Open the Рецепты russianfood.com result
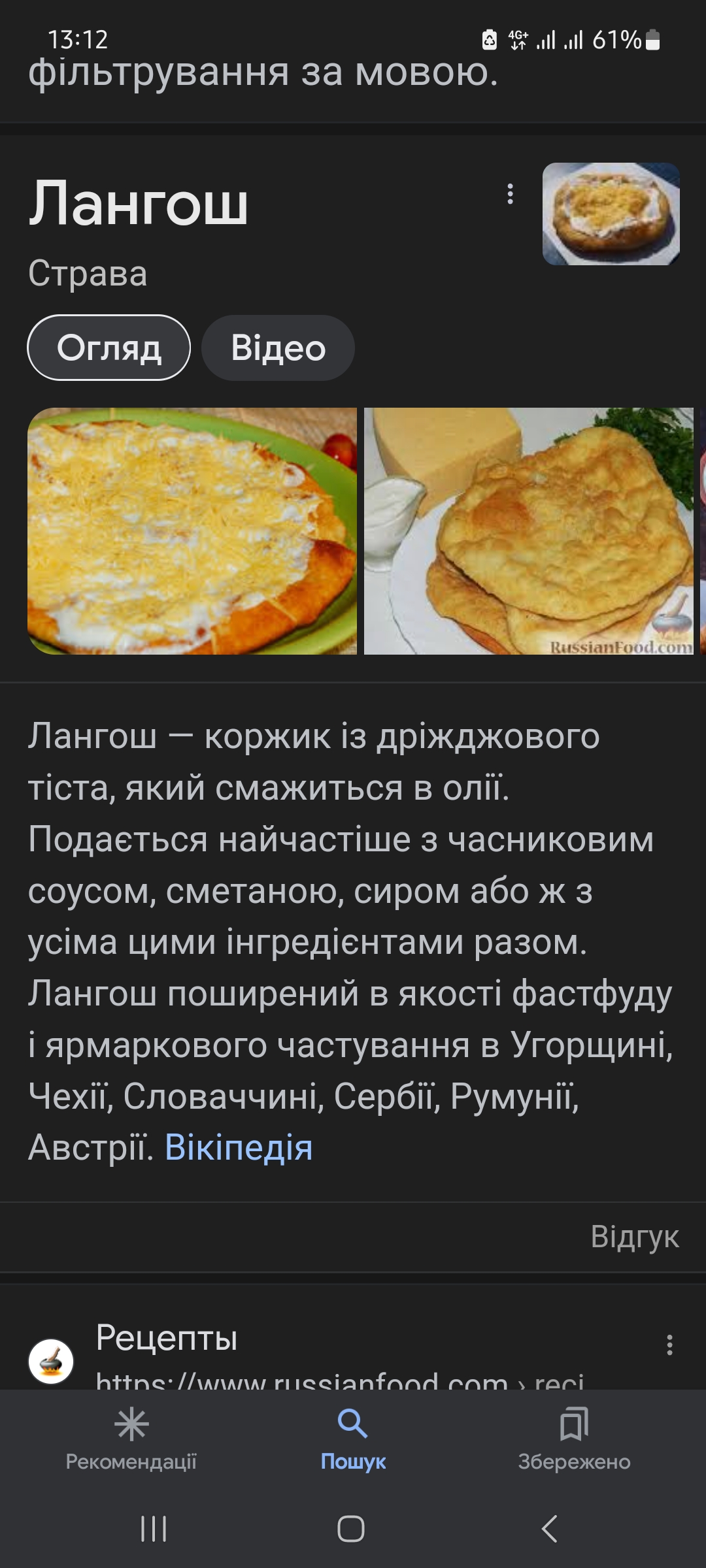The width and height of the screenshot is (706, 1568). pos(167,1338)
